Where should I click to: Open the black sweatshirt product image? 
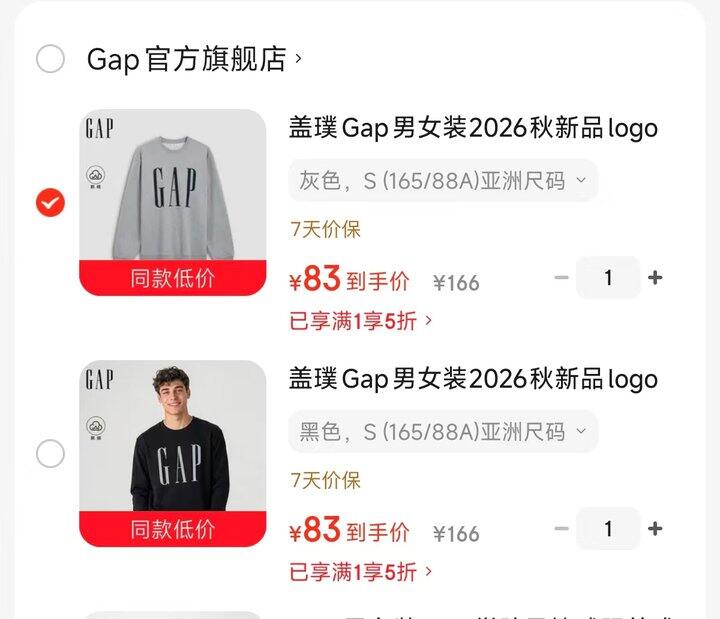pos(173,453)
